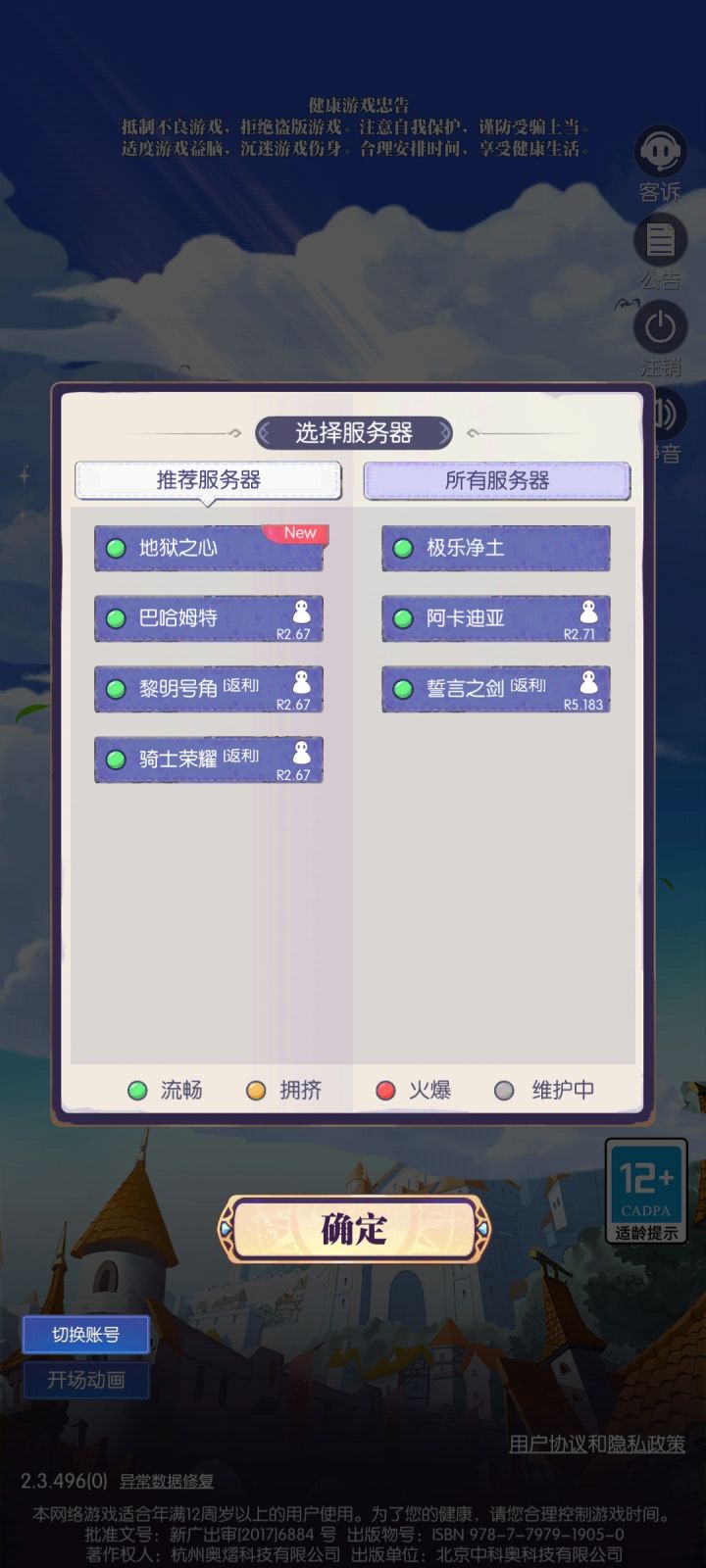
Task: Select the 誓言之剑 server entry
Action: pos(495,690)
